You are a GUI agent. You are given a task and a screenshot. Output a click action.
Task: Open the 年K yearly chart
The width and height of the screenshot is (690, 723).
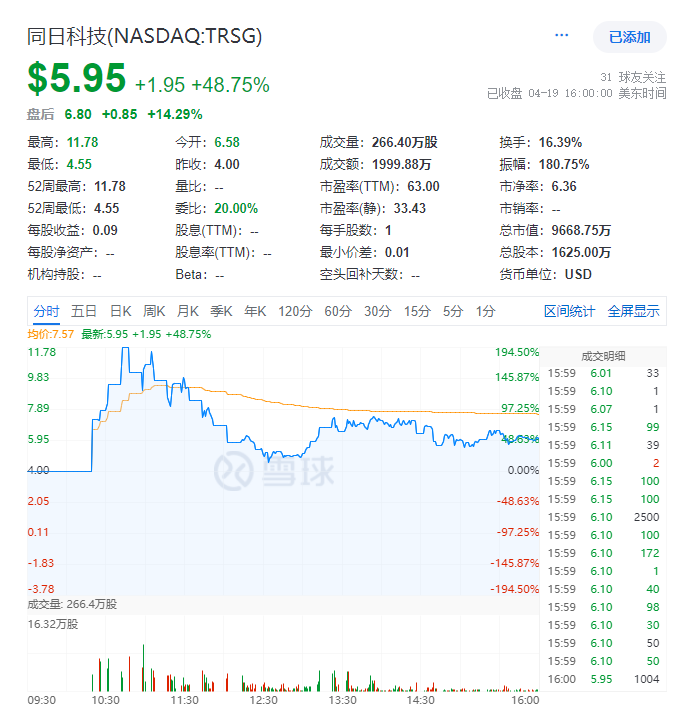(x=256, y=312)
